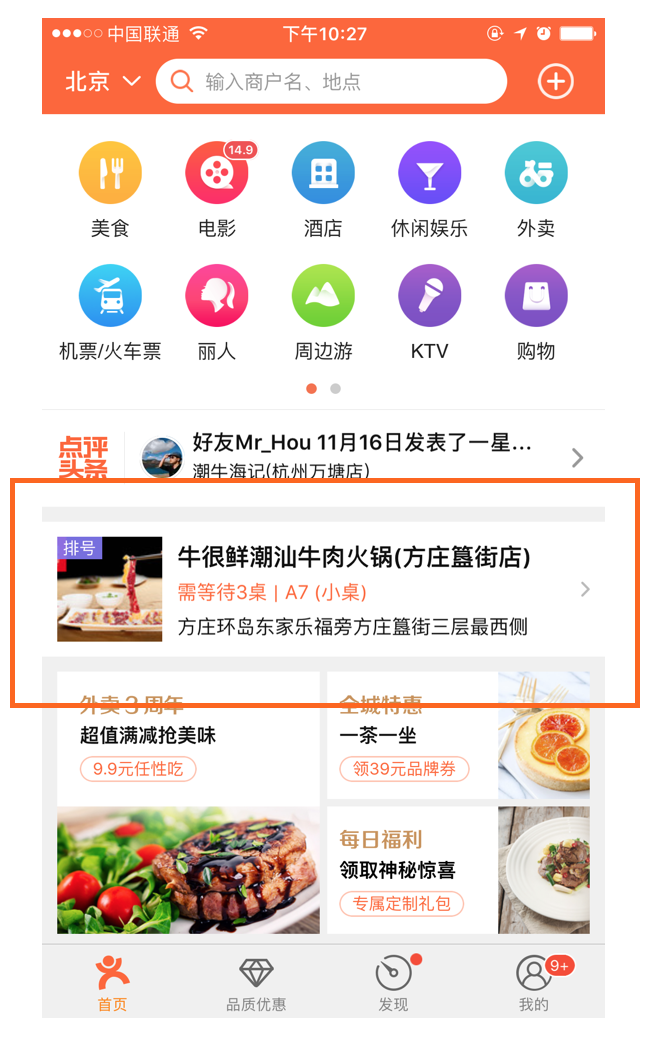This screenshot has height=1040, width=650.
Task: Select the 丽人 category
Action: [216, 297]
